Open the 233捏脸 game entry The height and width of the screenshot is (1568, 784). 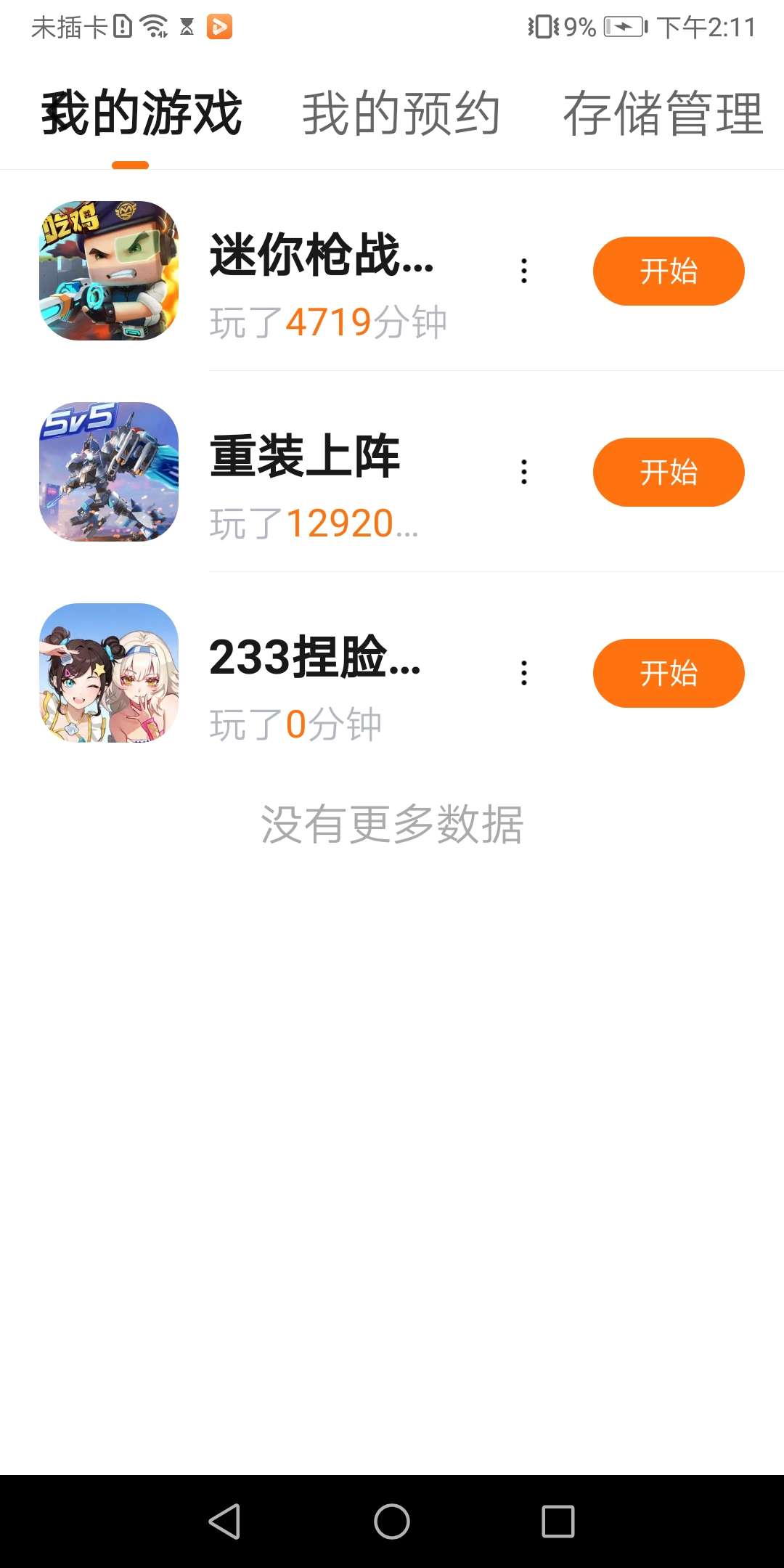[x=109, y=673]
